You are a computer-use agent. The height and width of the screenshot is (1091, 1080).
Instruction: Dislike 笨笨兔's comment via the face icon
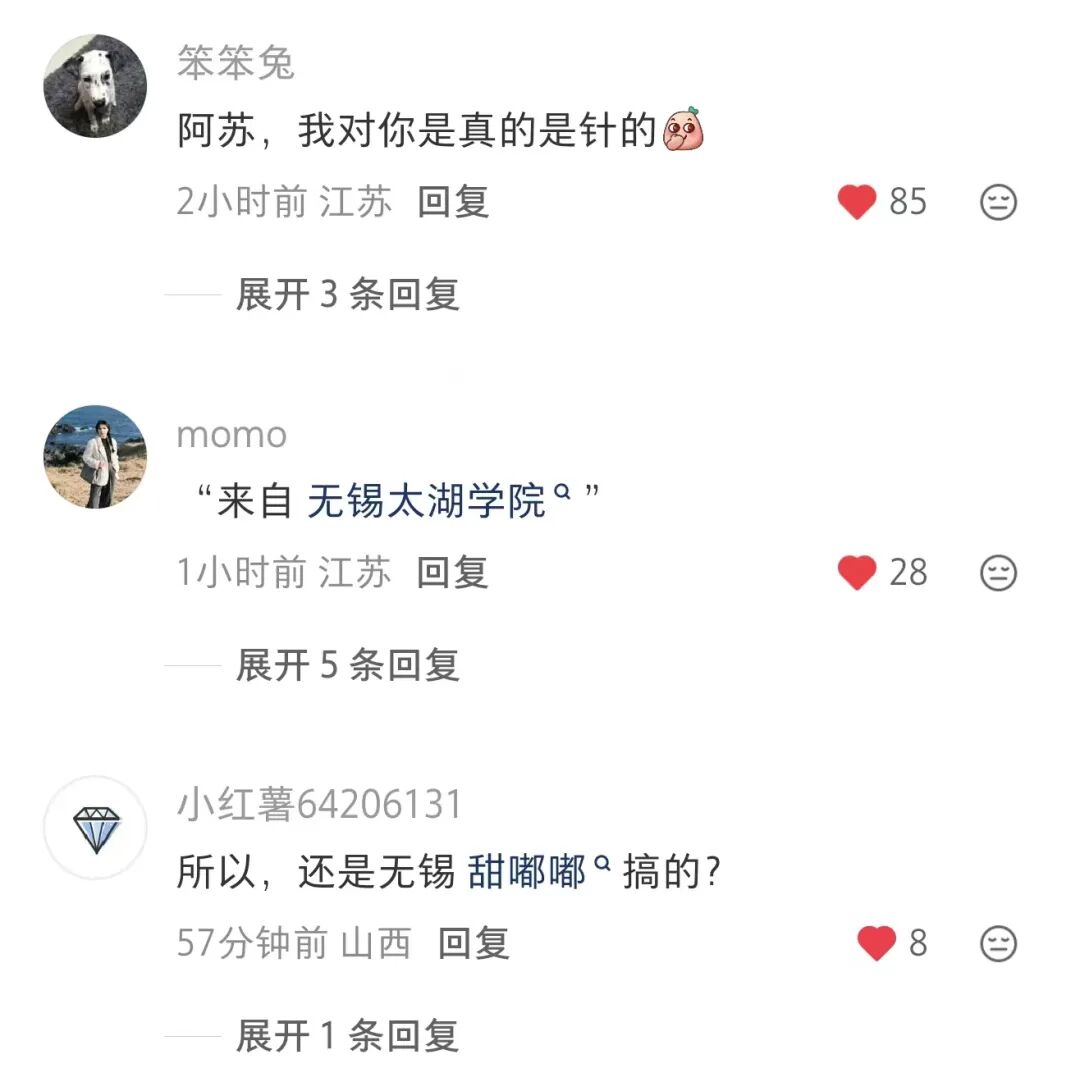(999, 202)
